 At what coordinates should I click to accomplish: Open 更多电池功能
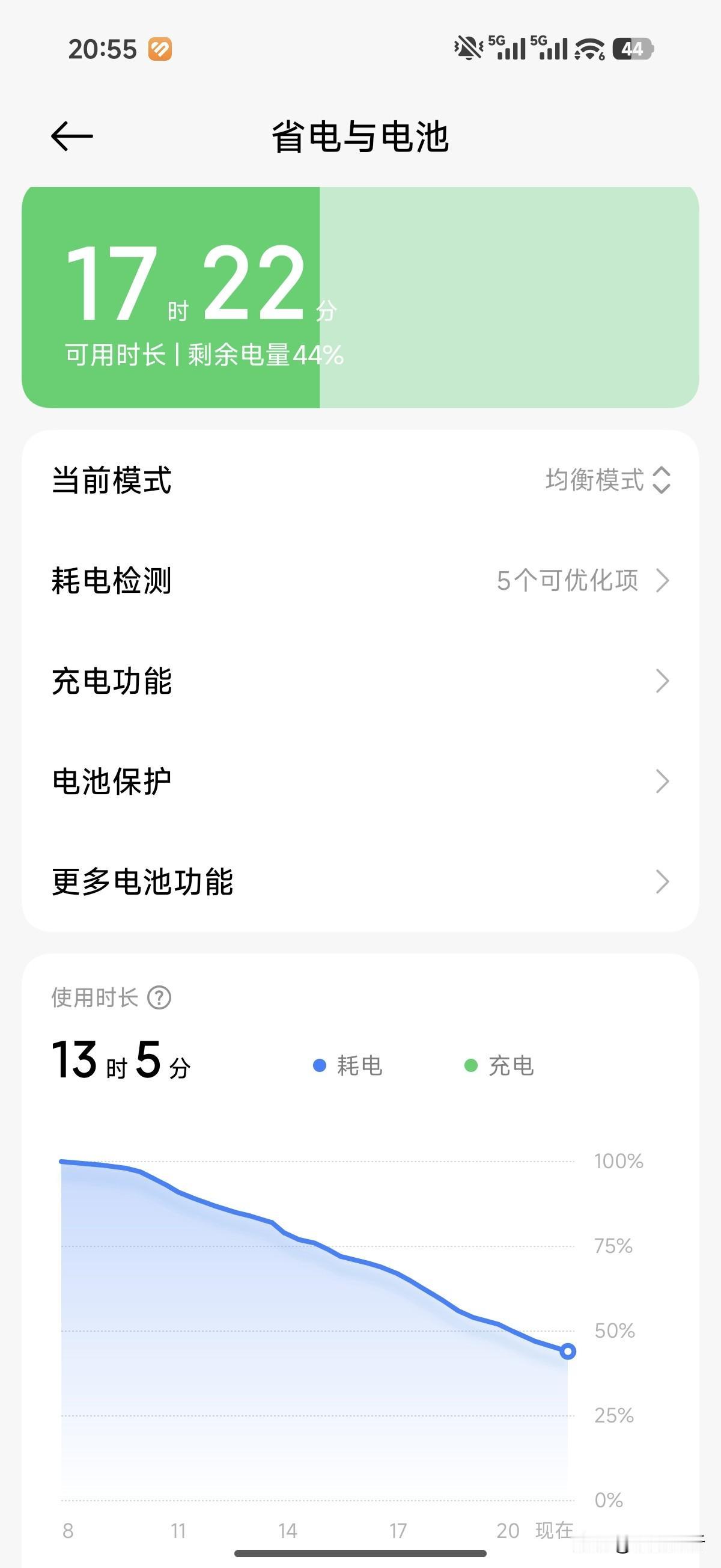[360, 882]
